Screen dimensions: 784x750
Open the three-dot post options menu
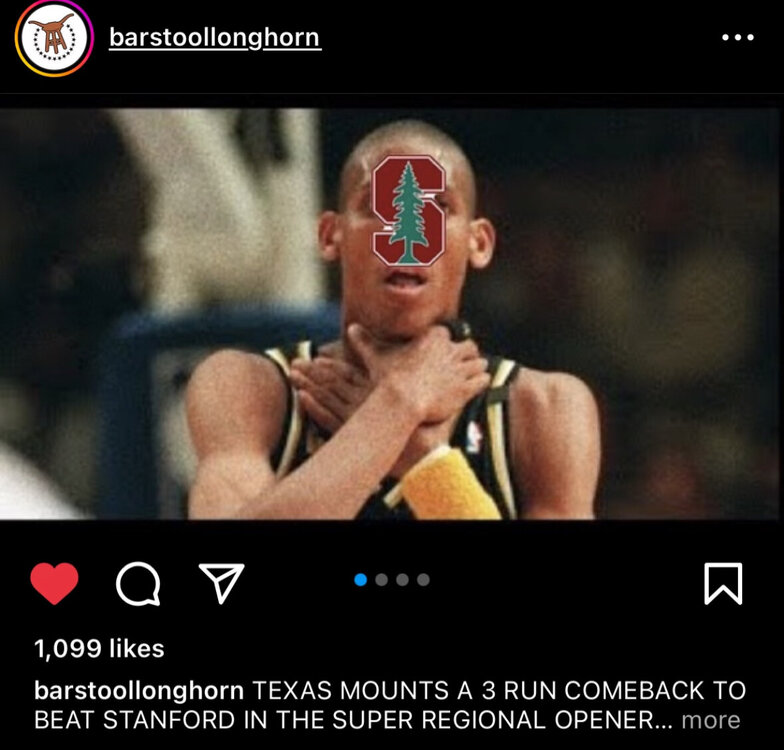pyautogui.click(x=737, y=37)
